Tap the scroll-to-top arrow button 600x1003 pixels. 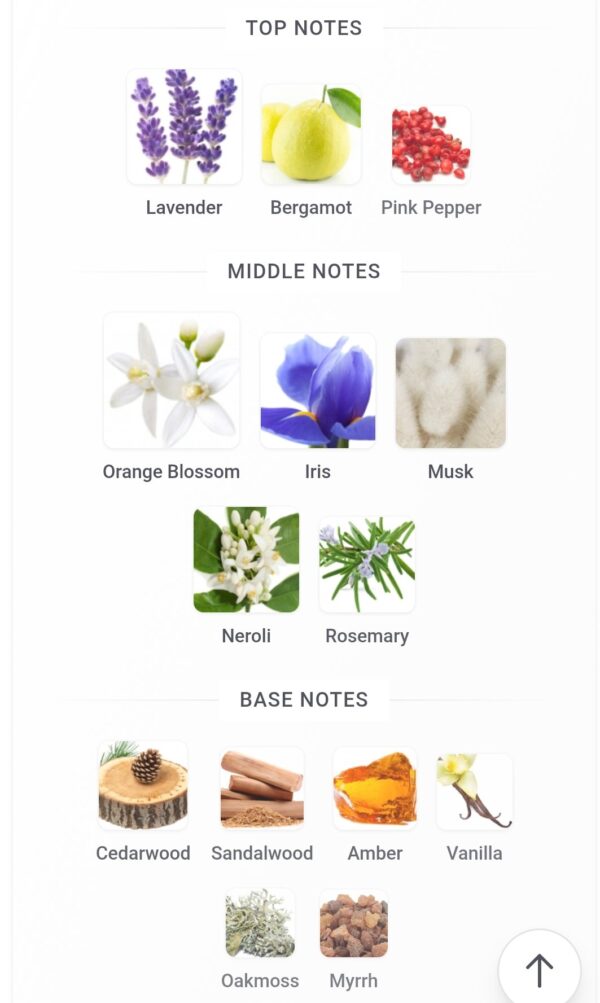[x=540, y=969]
